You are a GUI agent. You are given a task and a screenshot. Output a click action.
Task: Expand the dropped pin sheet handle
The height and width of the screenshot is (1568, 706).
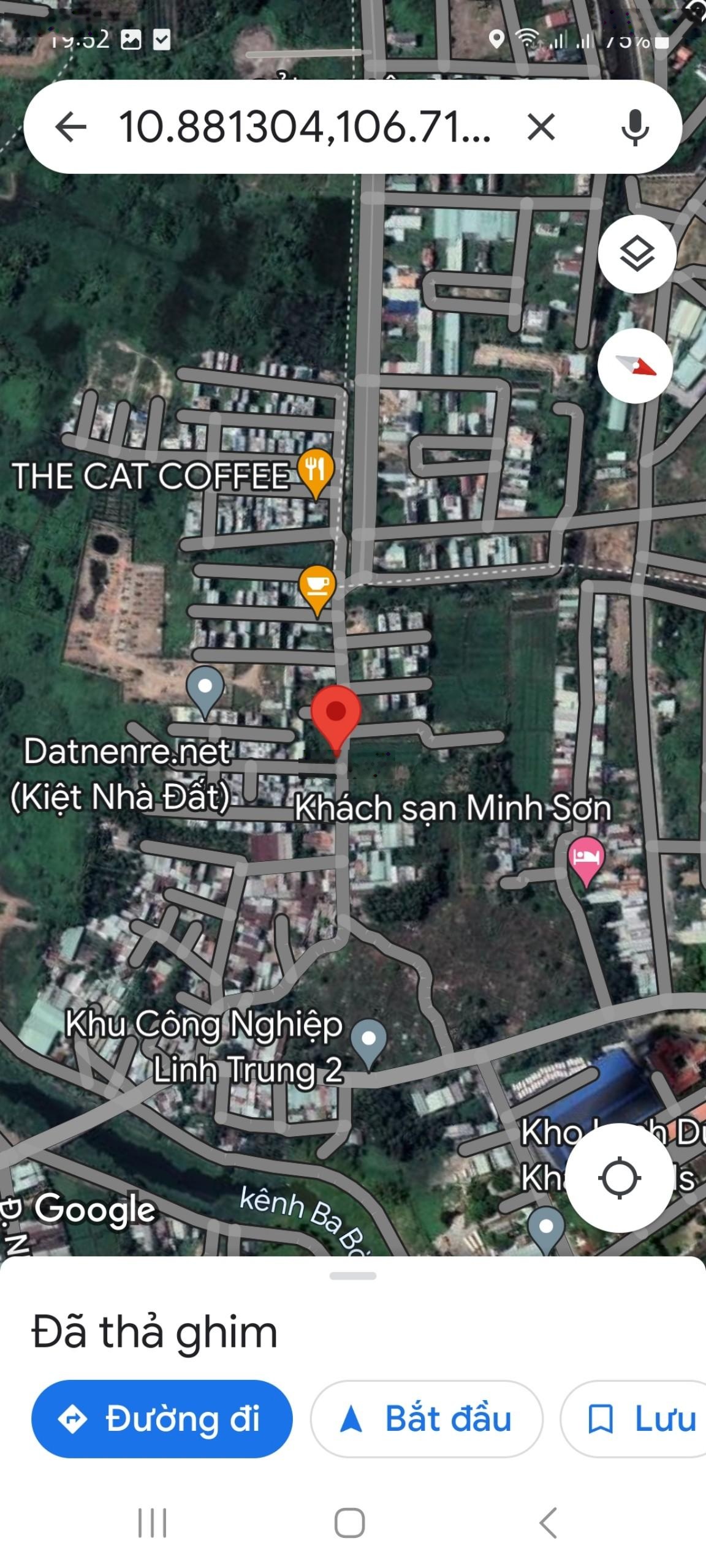coord(352,1276)
